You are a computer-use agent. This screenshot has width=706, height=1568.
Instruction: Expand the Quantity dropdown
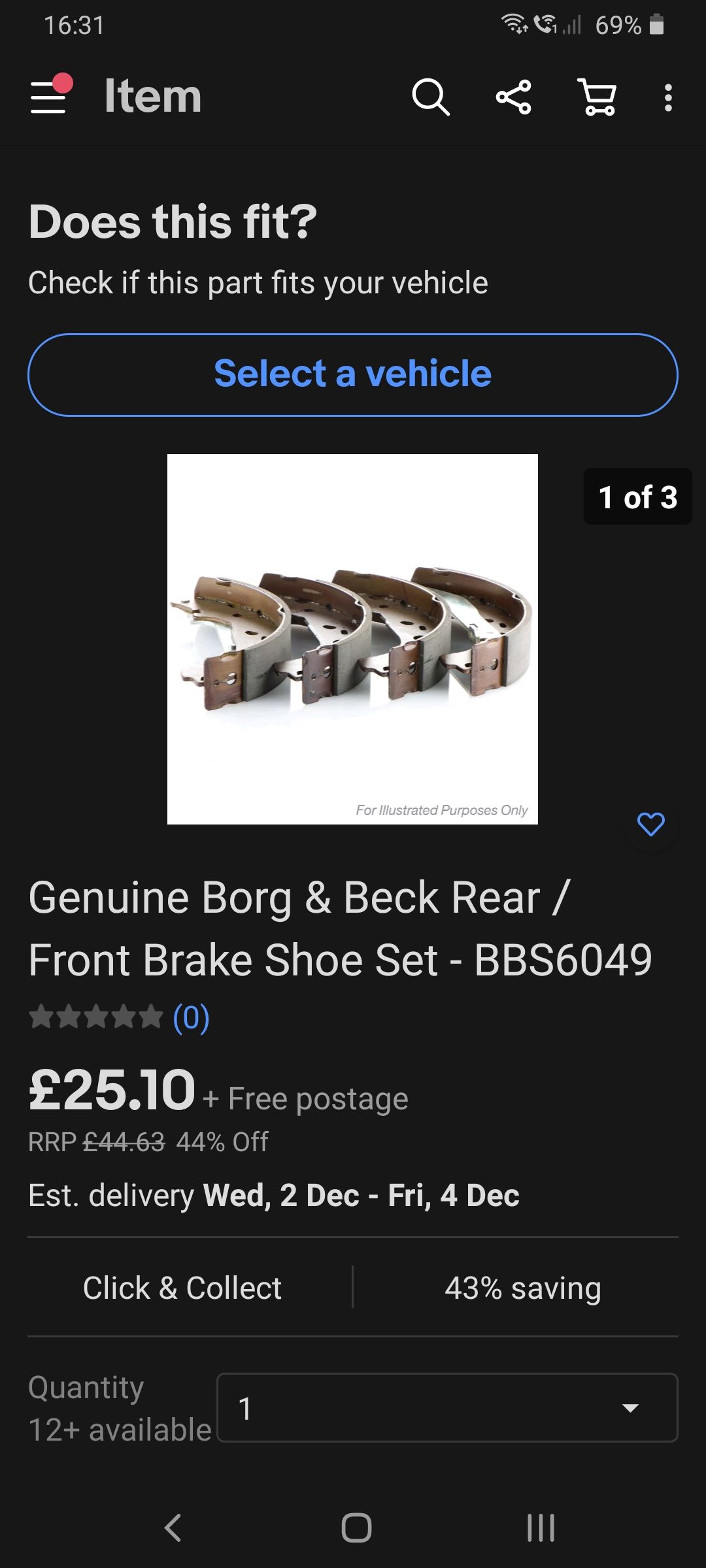coord(447,1407)
